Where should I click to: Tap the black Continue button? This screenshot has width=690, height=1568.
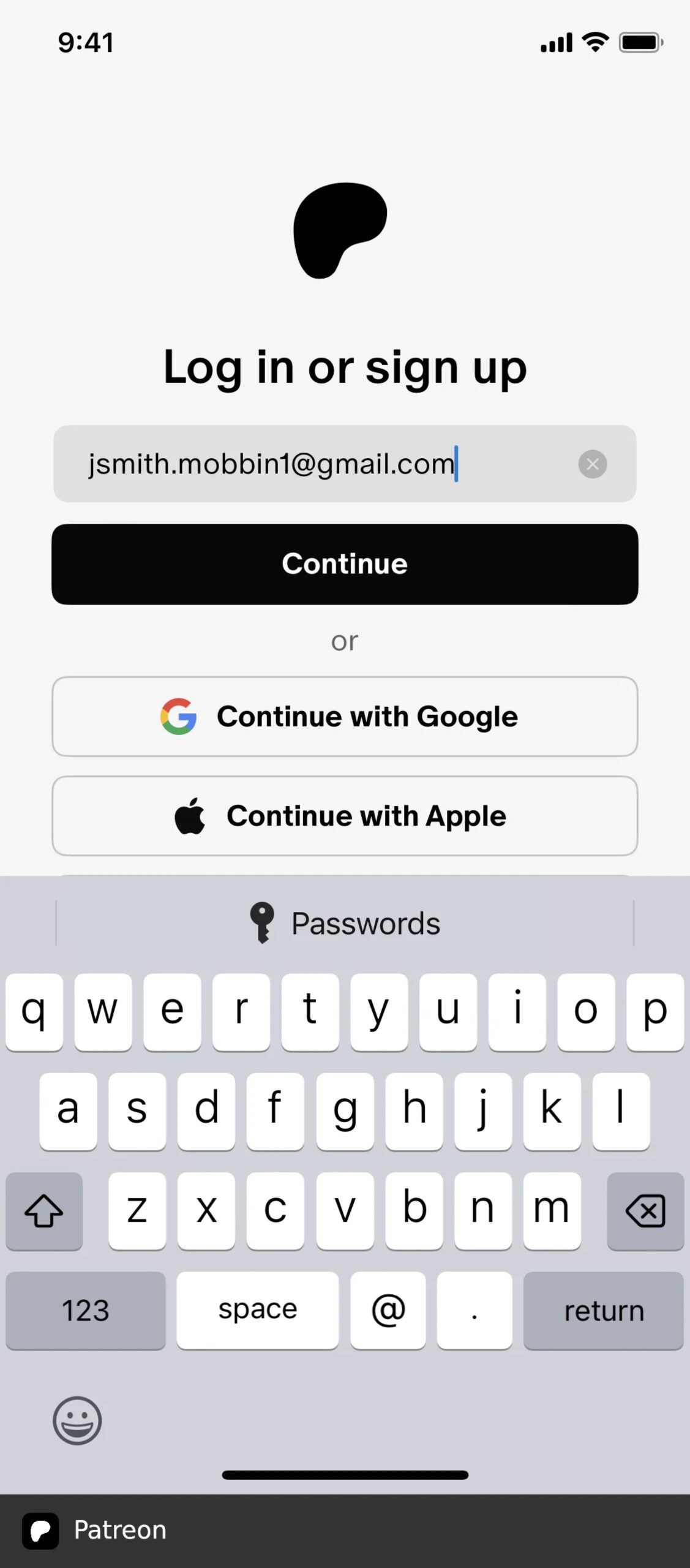click(x=345, y=564)
